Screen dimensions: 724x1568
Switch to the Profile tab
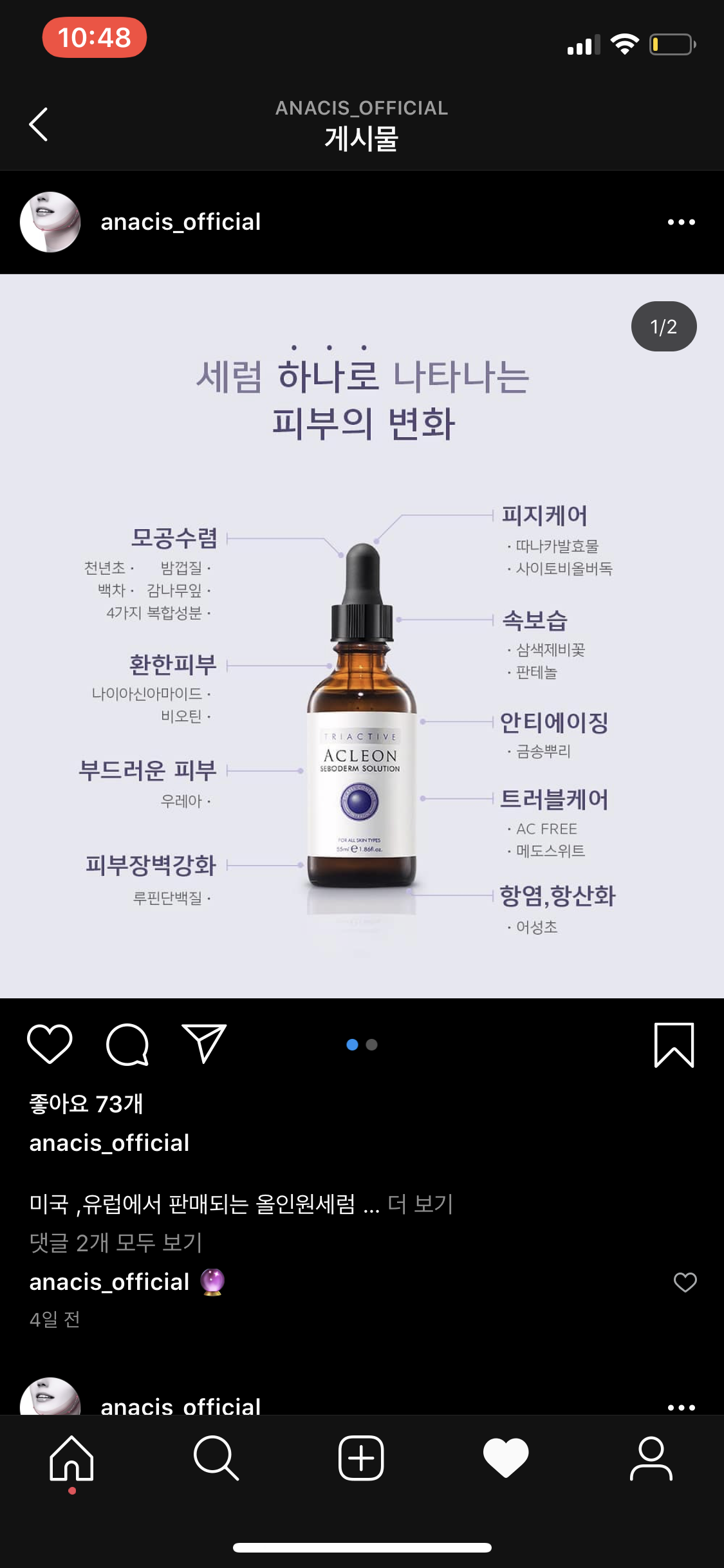pyautogui.click(x=651, y=1458)
